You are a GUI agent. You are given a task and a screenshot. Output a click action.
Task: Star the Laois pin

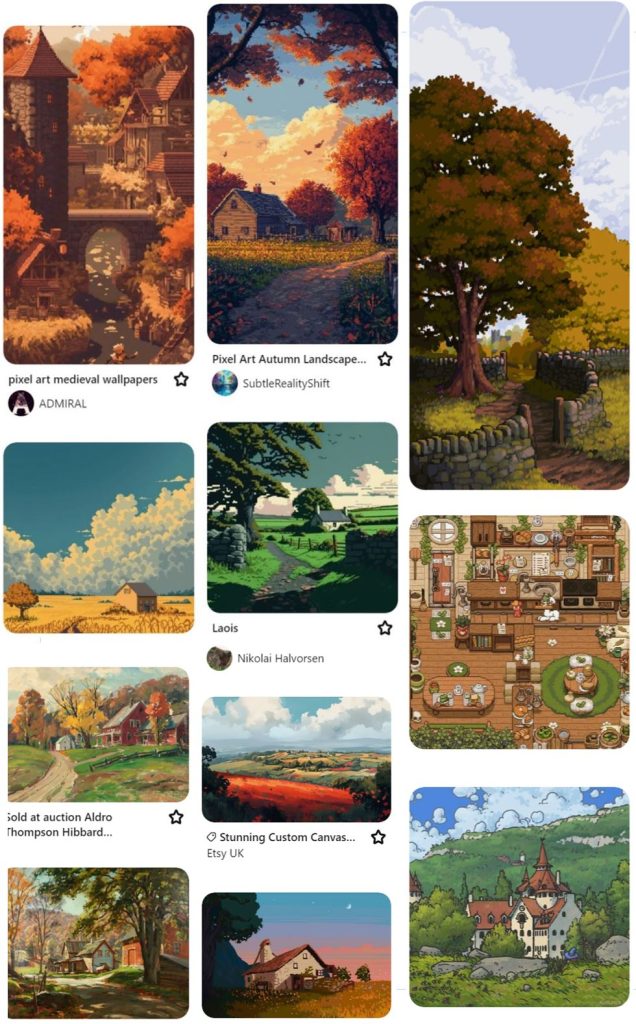tap(384, 628)
